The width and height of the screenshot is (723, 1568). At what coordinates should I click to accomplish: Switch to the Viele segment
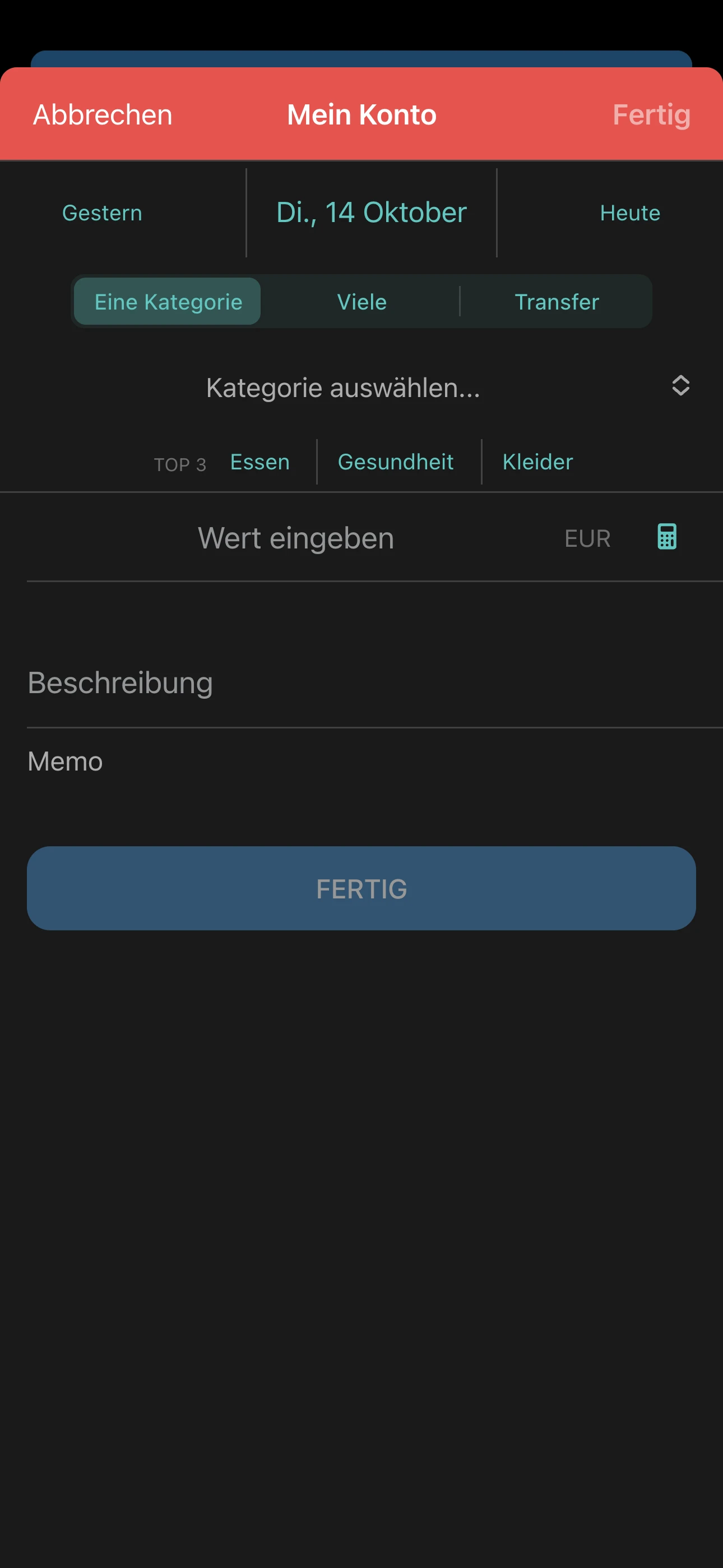361,302
